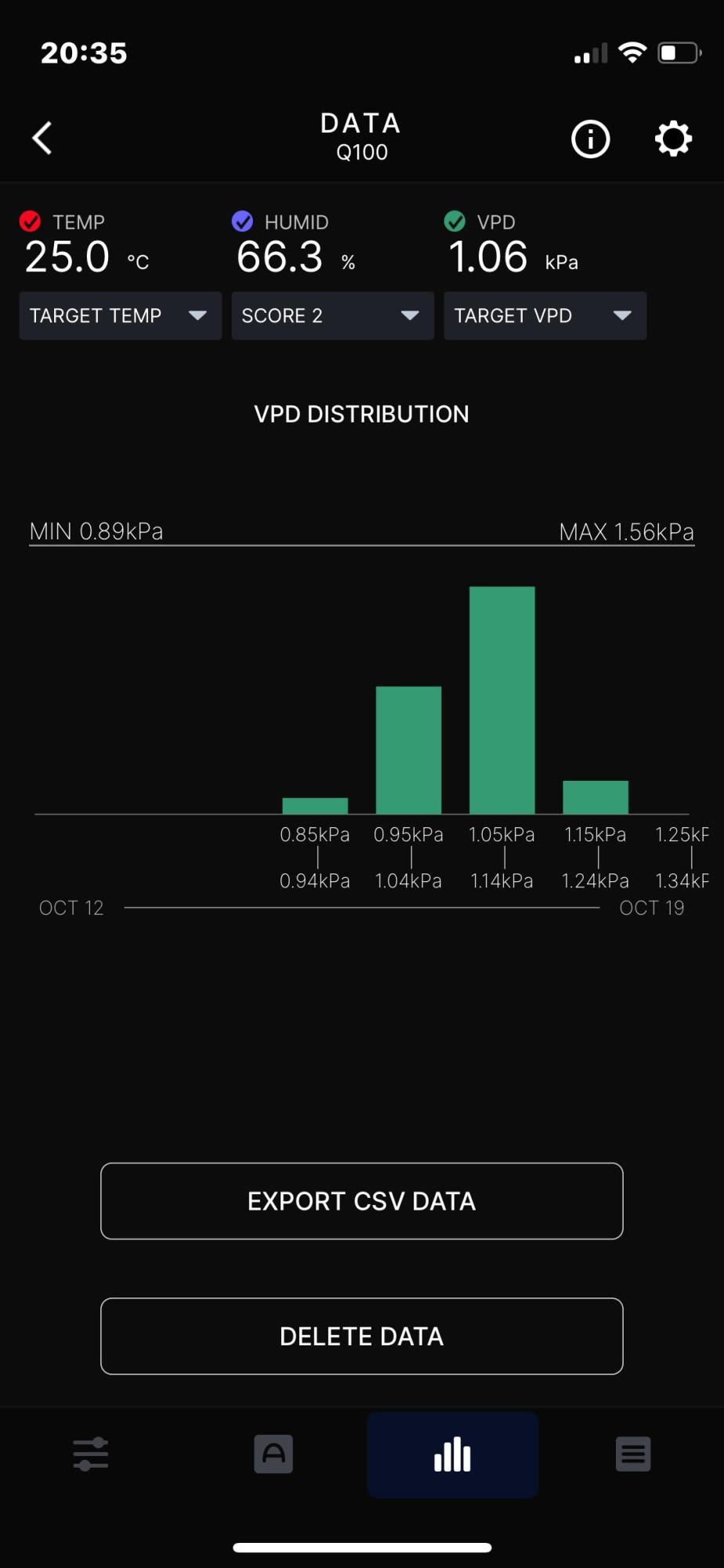Tap the DELETE DATA button
Image resolution: width=724 pixels, height=1568 pixels.
[x=361, y=1336]
